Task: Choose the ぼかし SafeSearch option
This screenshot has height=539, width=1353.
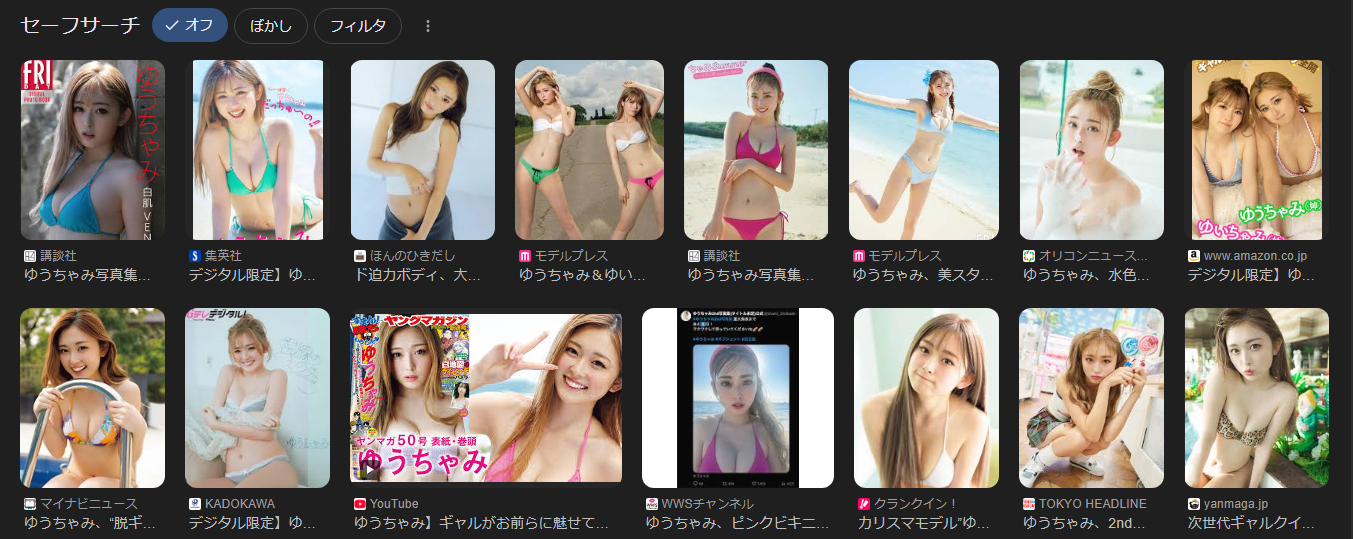Action: click(x=271, y=26)
